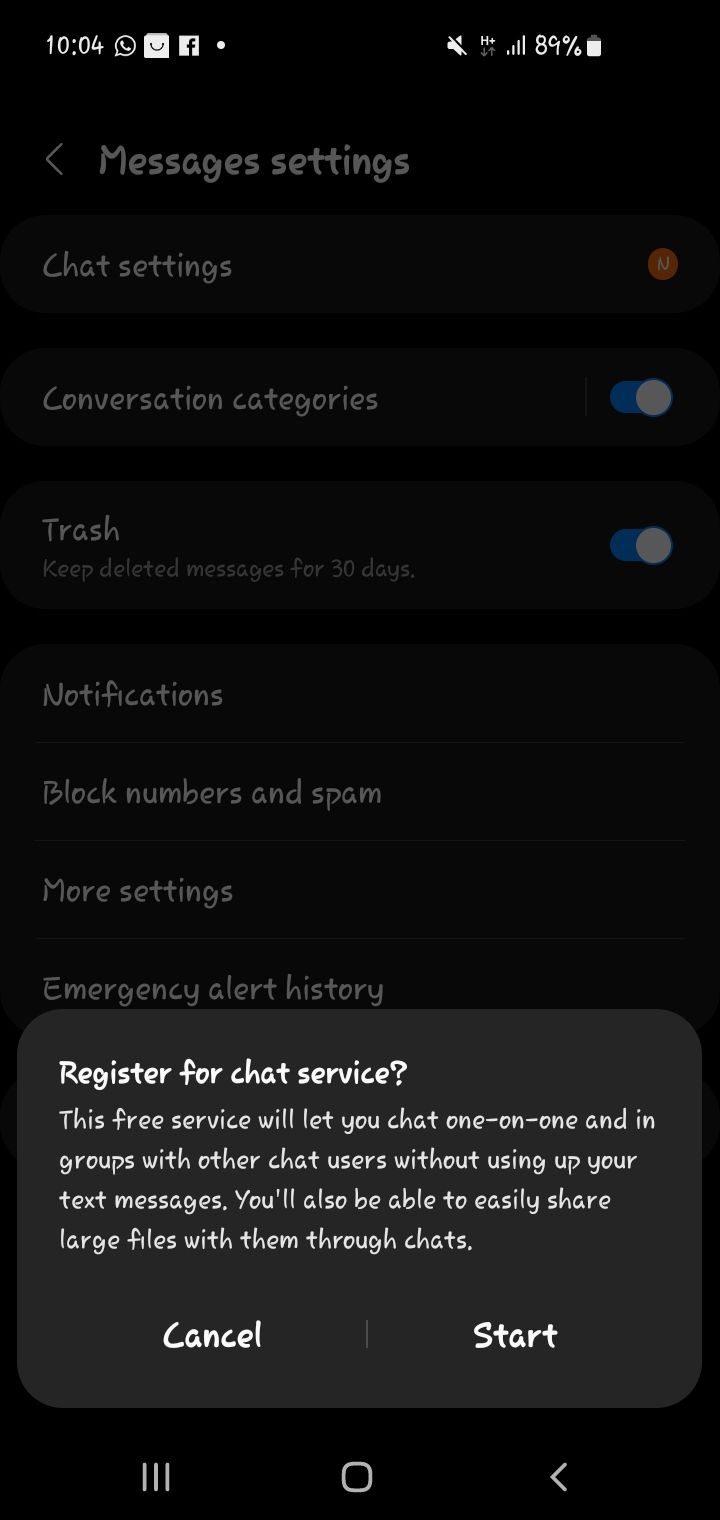Open Block numbers and spam
Image resolution: width=720 pixels, height=1520 pixels.
211,792
